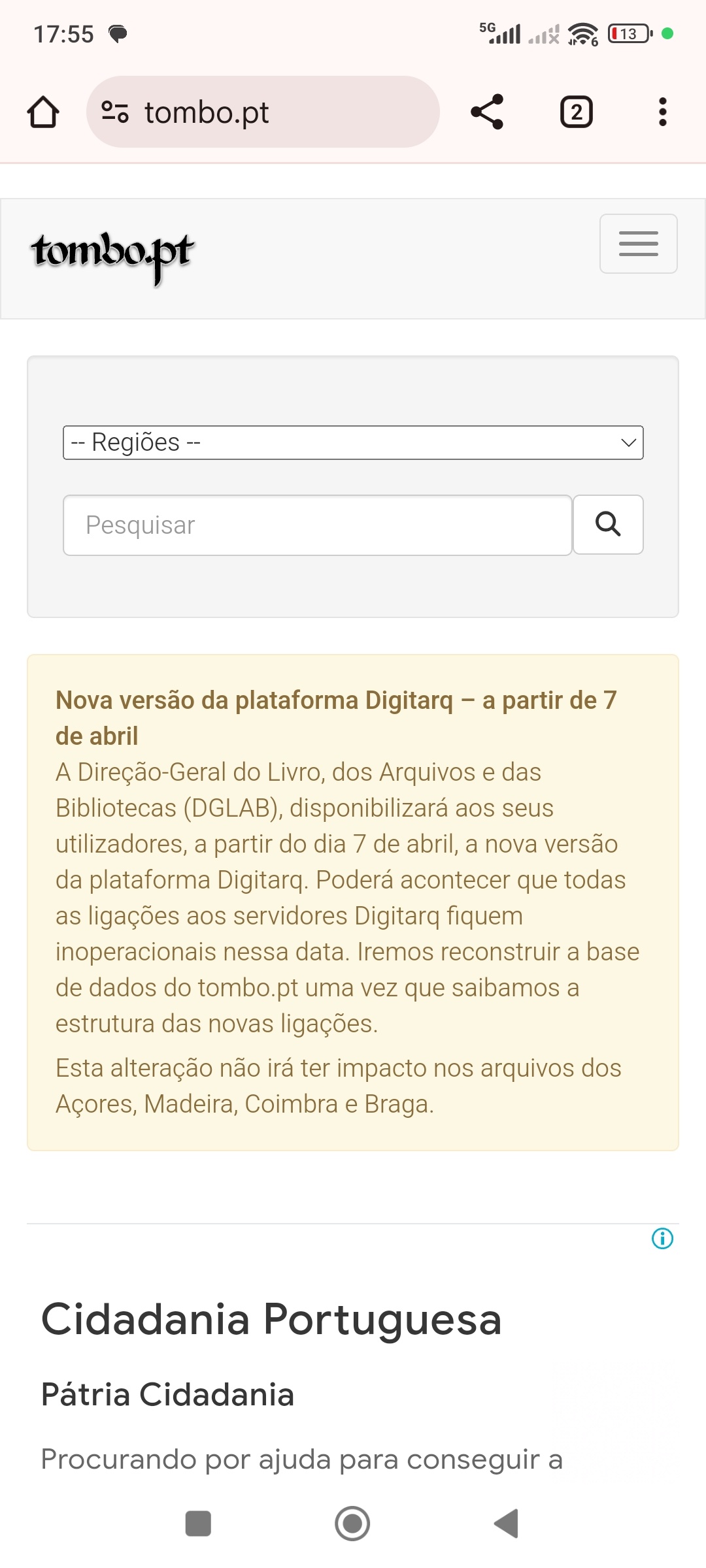This screenshot has width=706, height=1568.
Task: Share this page
Action: pyautogui.click(x=487, y=112)
